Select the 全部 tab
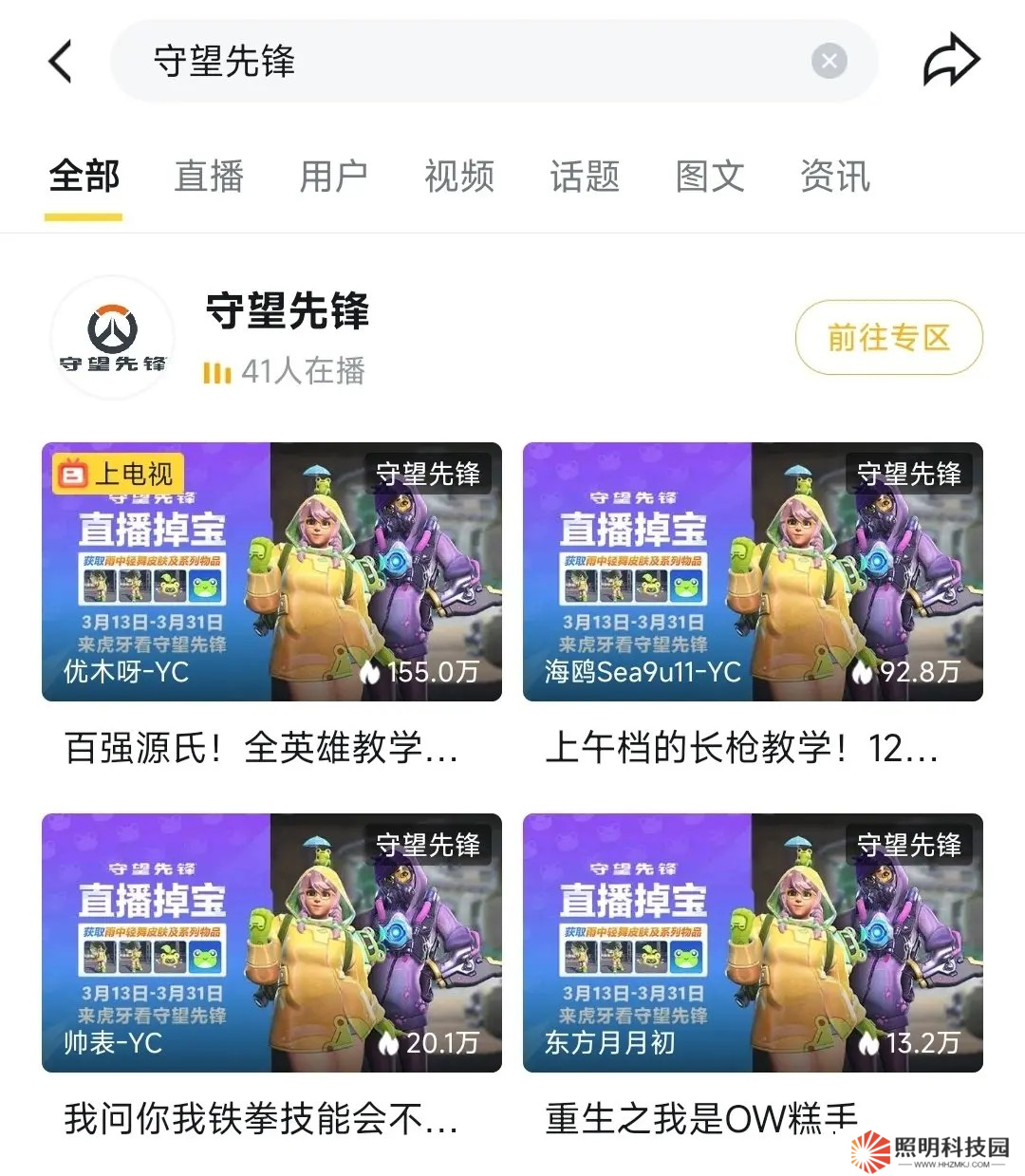This screenshot has height=1176, width=1025. (84, 177)
